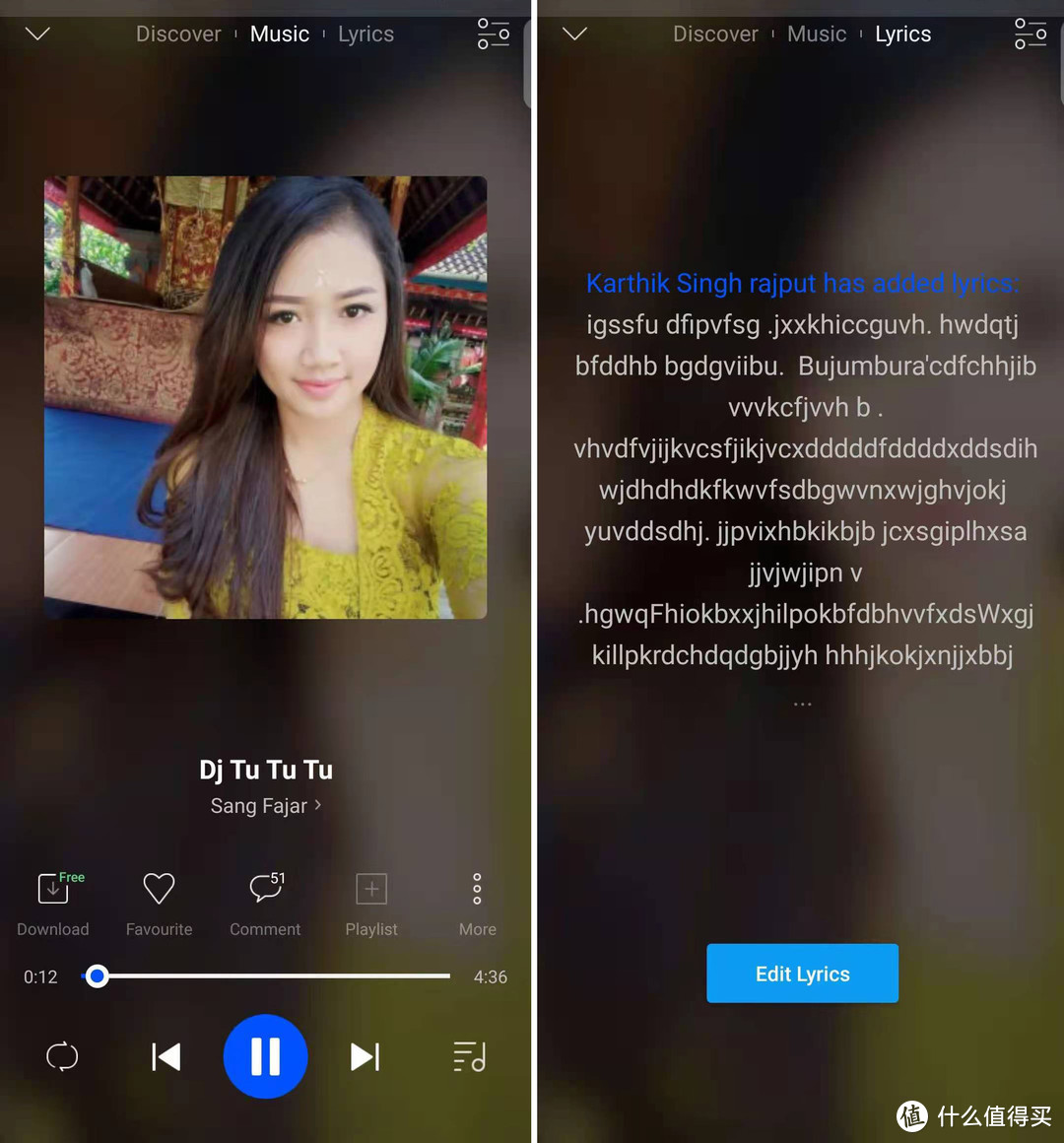Skip back to the previous track

(x=166, y=1057)
